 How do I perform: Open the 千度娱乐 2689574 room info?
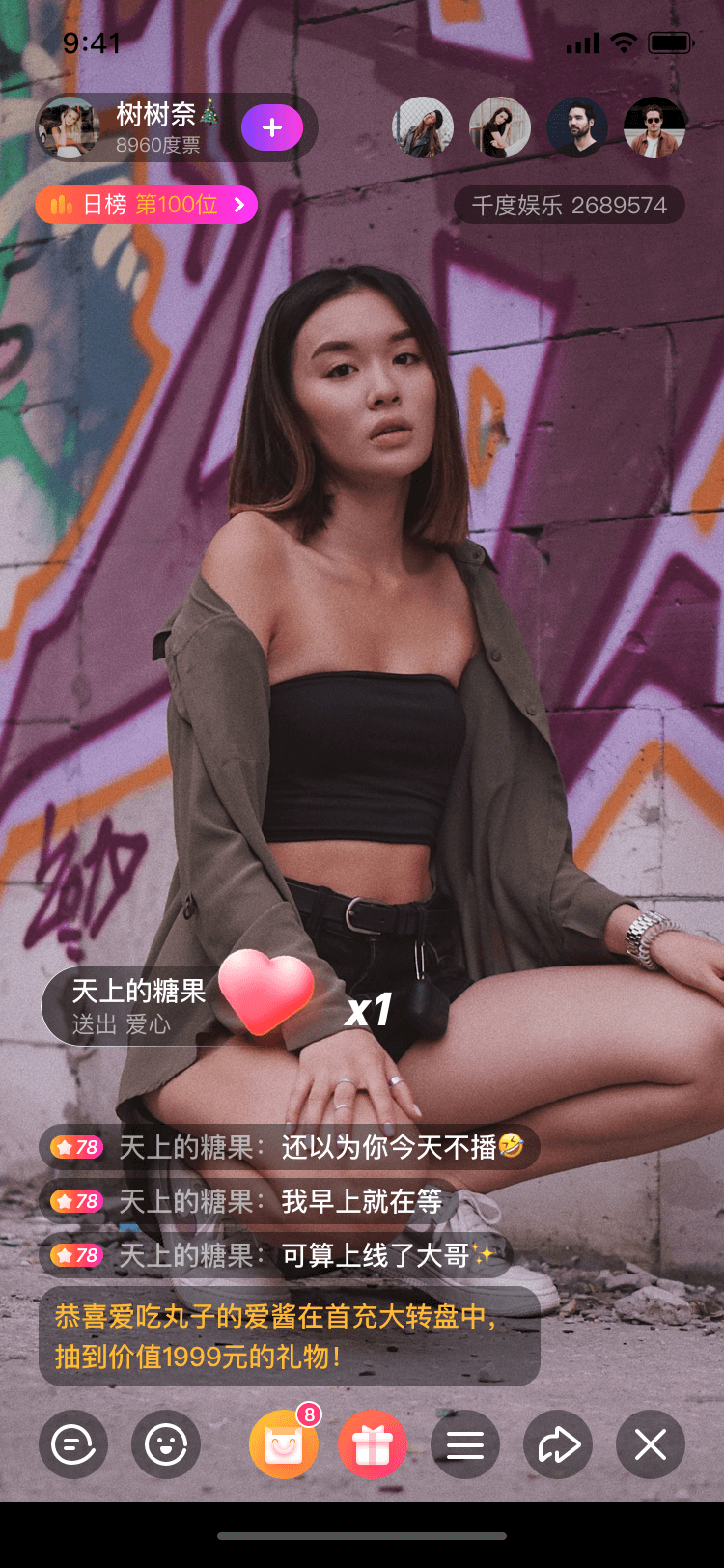569,206
